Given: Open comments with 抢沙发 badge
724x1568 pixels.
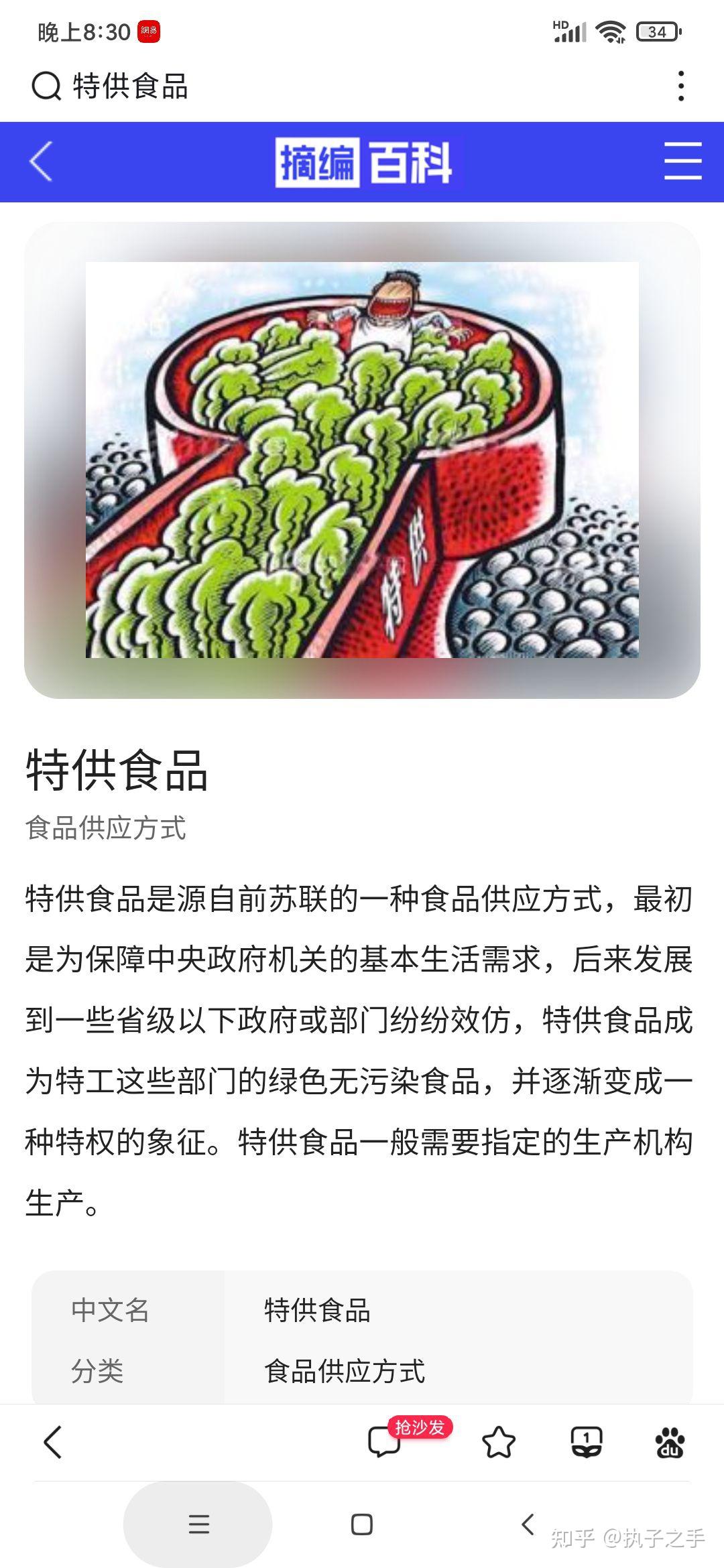Looking at the screenshot, I should (x=385, y=1442).
